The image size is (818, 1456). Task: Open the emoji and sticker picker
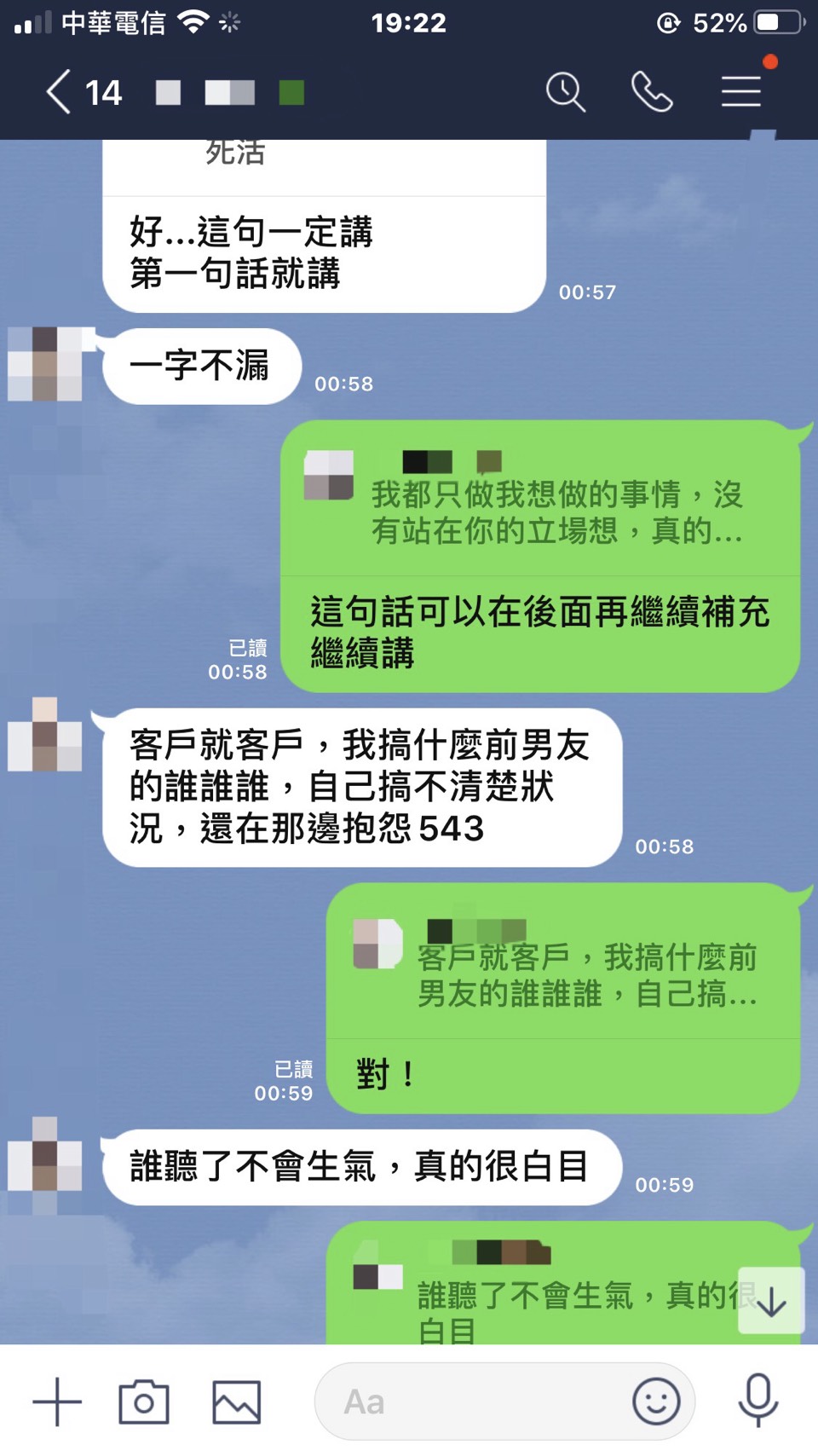coord(656,1401)
